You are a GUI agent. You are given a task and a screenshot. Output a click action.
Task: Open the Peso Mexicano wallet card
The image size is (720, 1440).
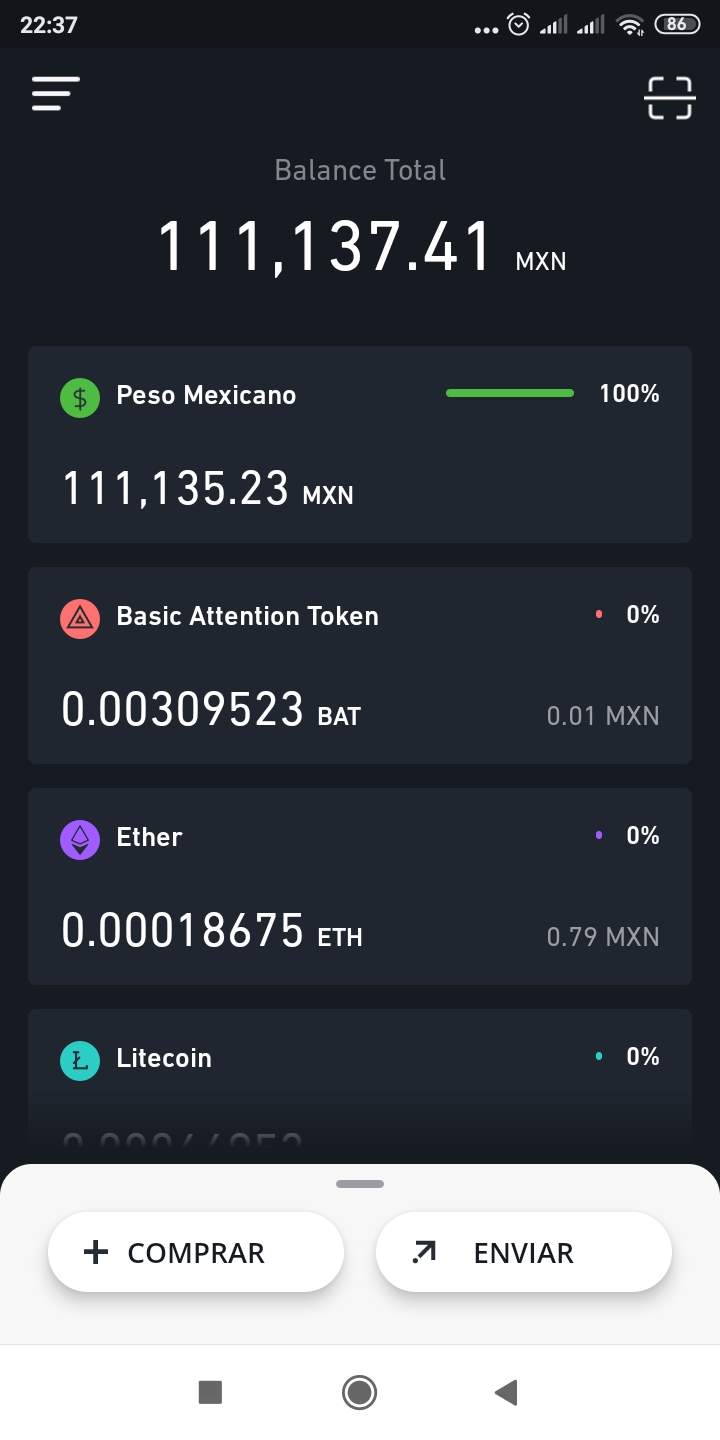point(360,444)
